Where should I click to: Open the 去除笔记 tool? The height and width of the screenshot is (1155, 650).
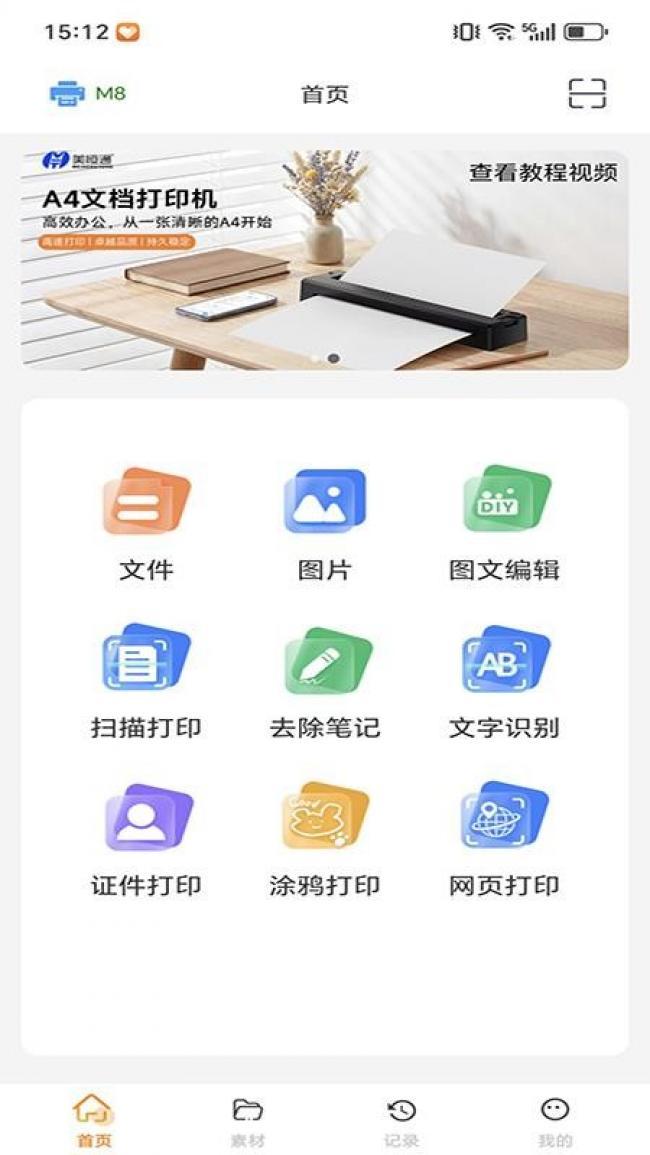point(325,681)
